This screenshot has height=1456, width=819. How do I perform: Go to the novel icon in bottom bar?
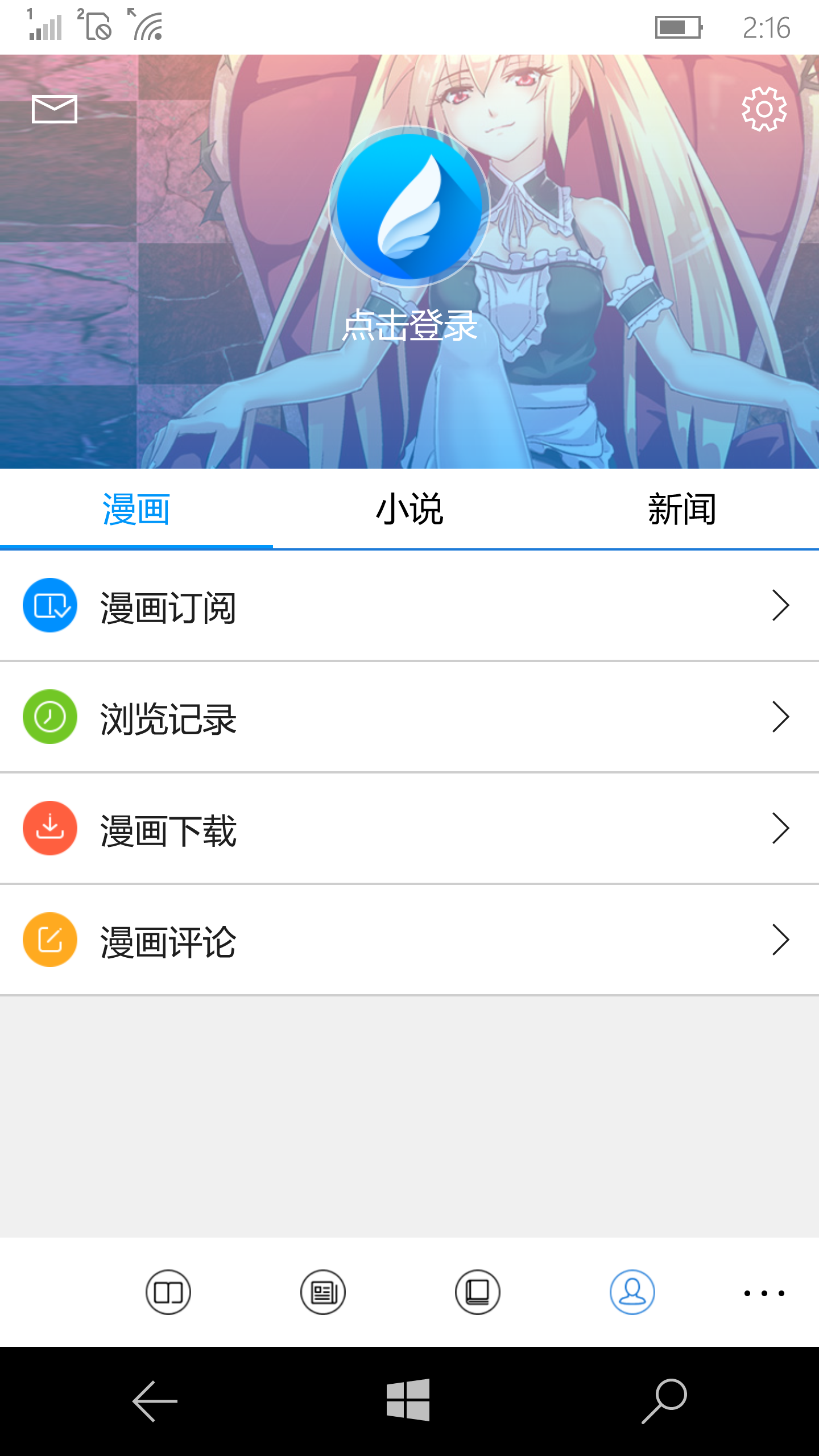477,1292
